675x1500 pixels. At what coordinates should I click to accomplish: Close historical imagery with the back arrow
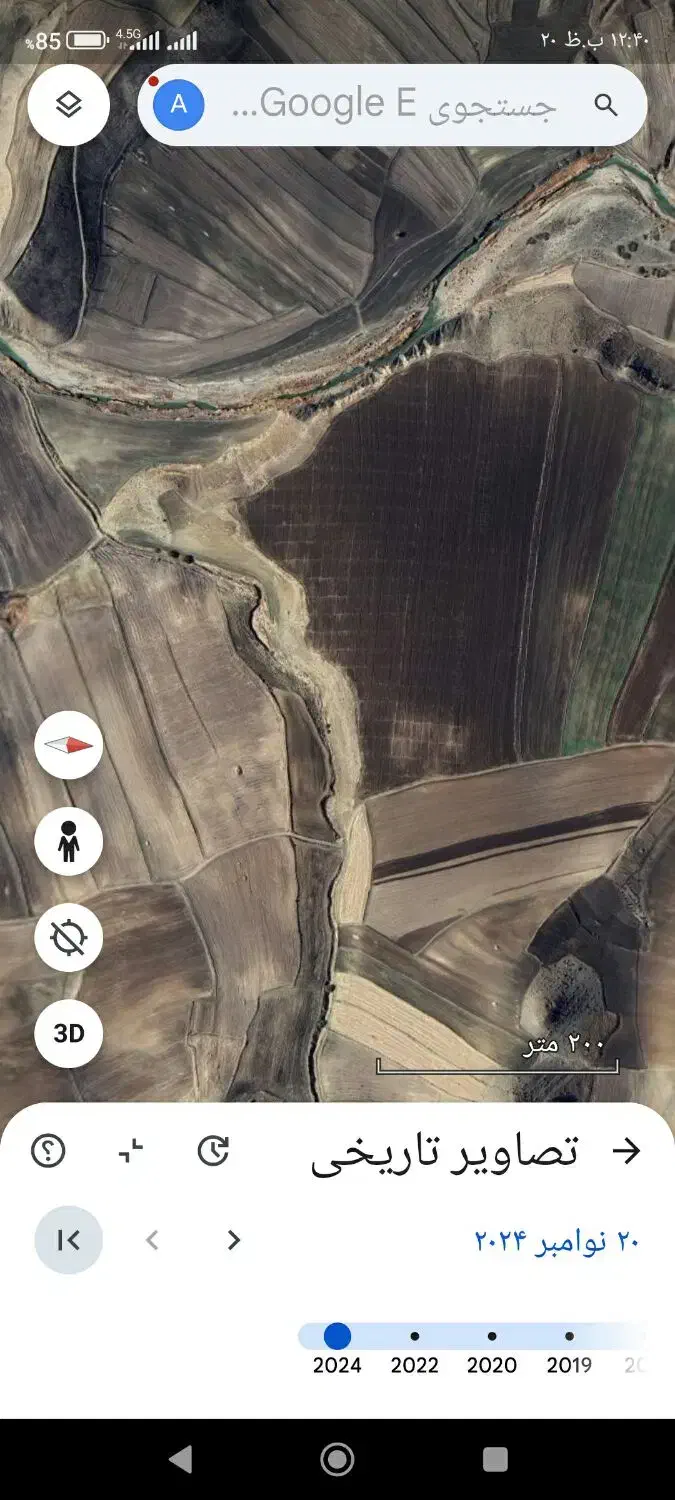[626, 1151]
